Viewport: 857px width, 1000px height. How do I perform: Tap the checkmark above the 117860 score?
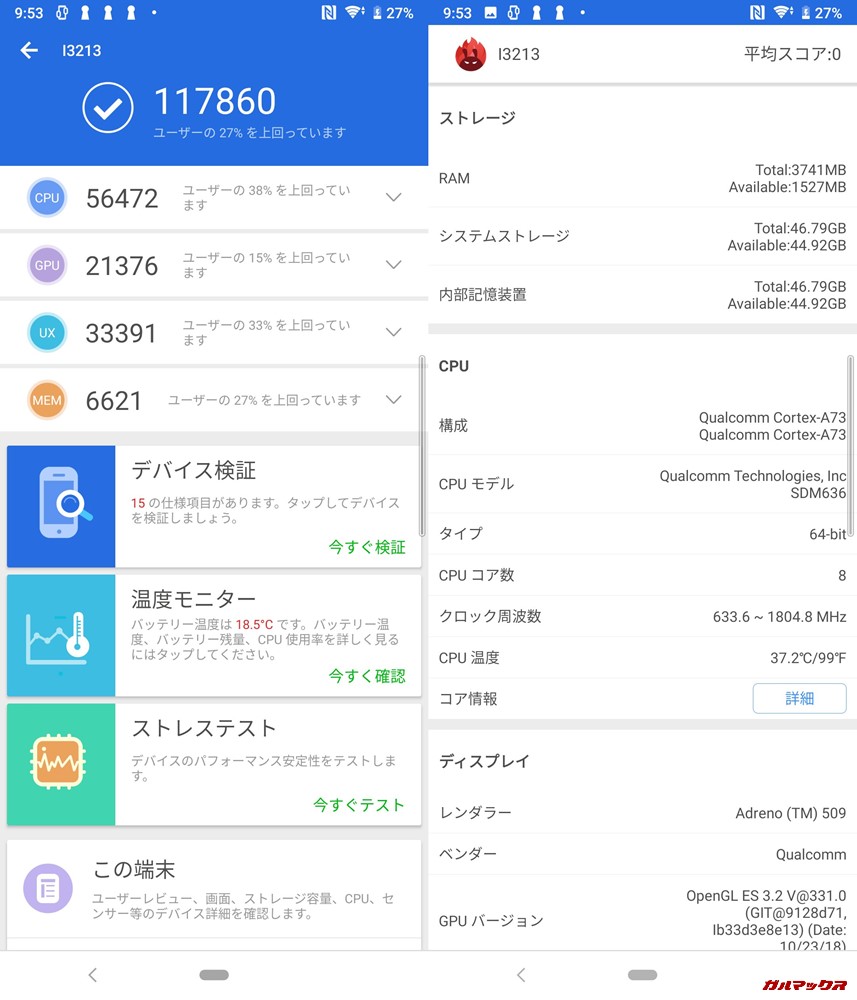[x=108, y=108]
